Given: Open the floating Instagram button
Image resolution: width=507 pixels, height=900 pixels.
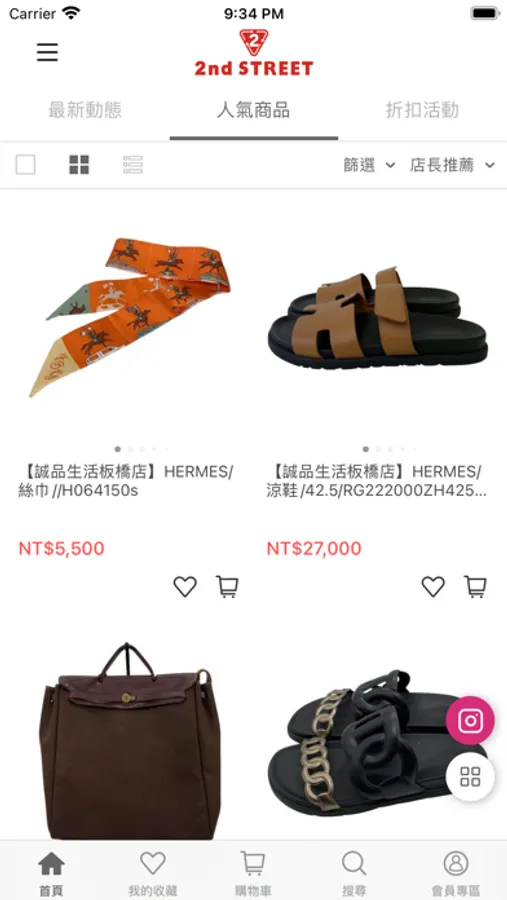Looking at the screenshot, I should tap(470, 720).
